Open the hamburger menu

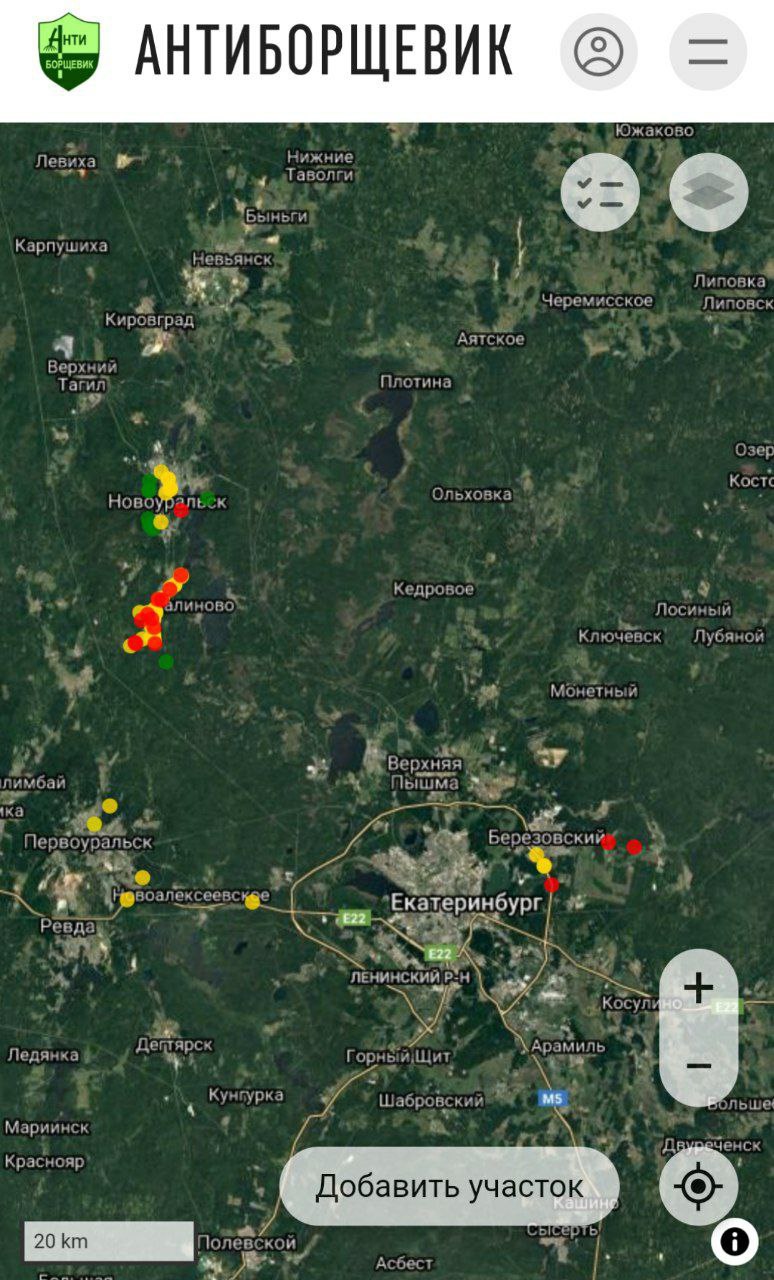pyautogui.click(x=707, y=52)
